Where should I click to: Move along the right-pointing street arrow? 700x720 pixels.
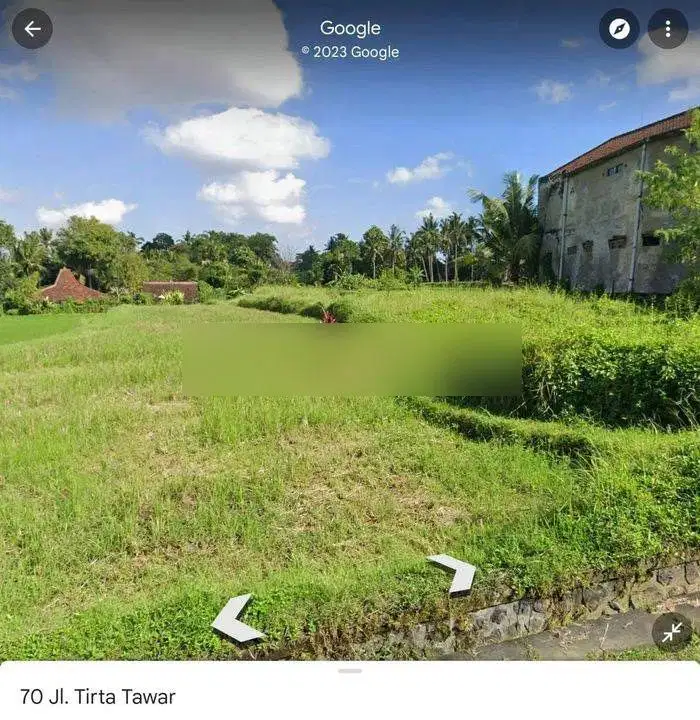pos(455,573)
